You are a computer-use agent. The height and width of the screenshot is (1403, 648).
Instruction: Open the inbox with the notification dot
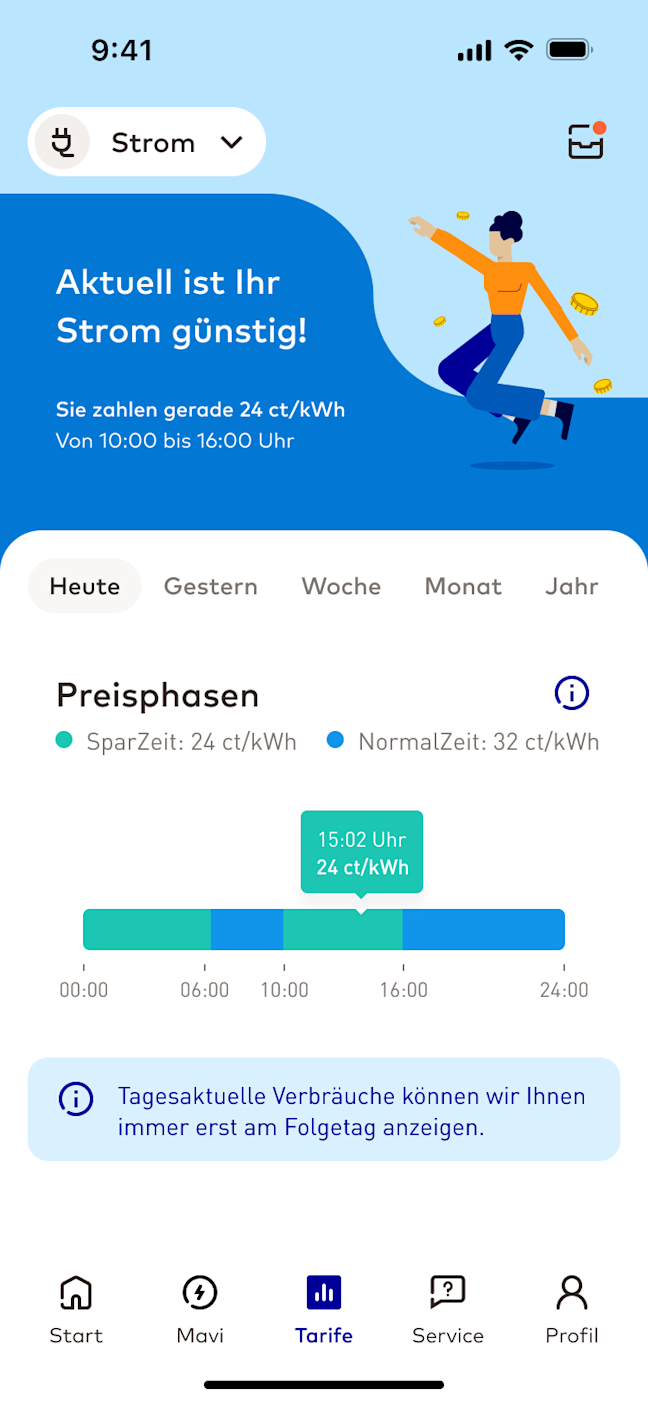click(585, 143)
